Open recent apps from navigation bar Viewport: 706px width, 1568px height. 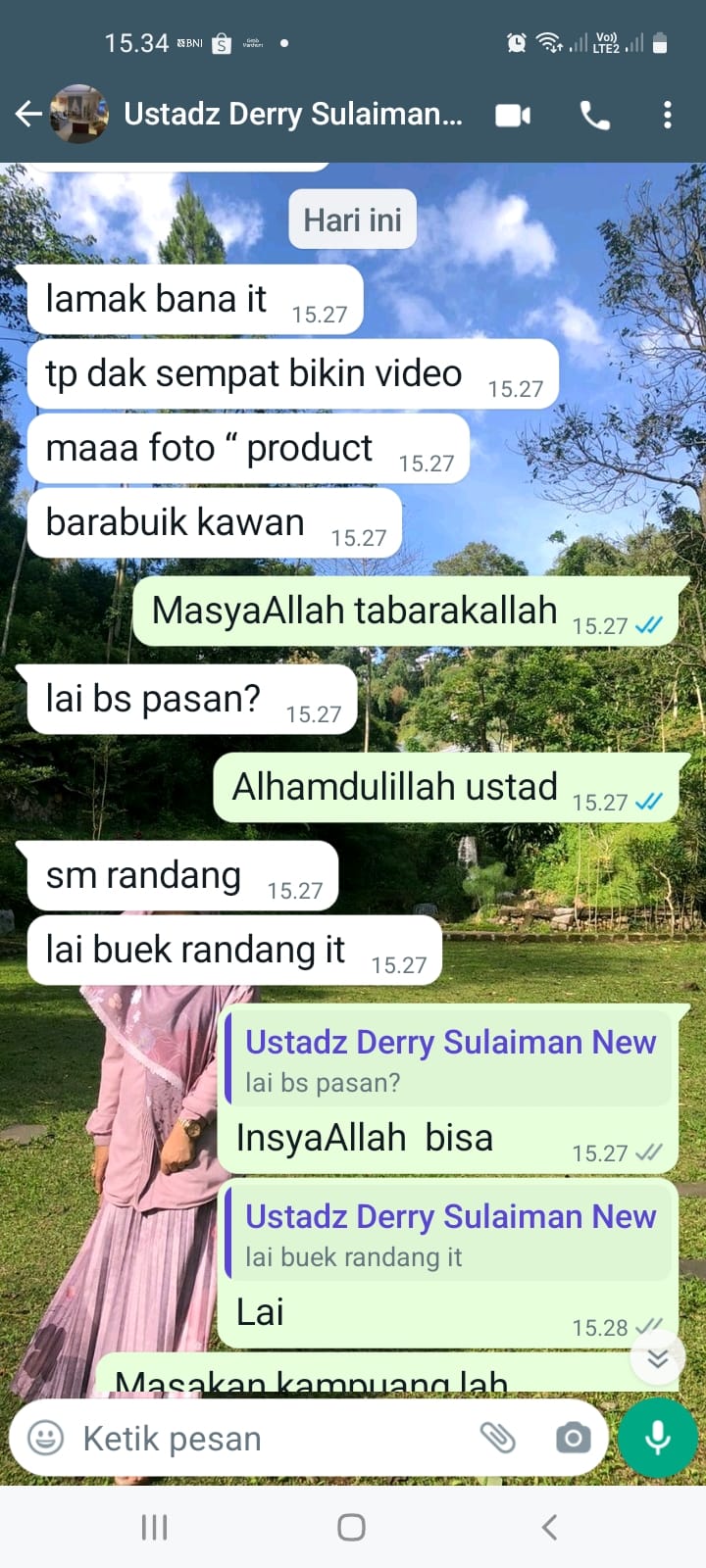tap(155, 1527)
